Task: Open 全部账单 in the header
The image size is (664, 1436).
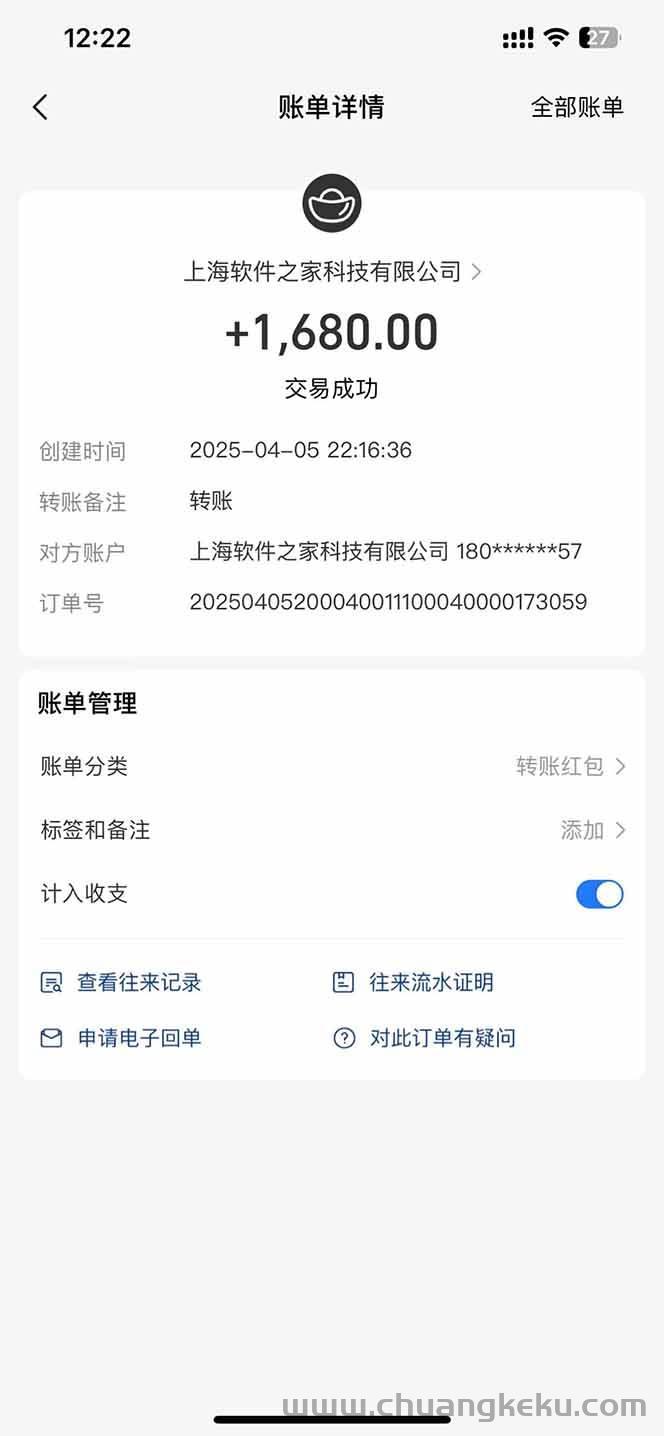Action: click(577, 107)
